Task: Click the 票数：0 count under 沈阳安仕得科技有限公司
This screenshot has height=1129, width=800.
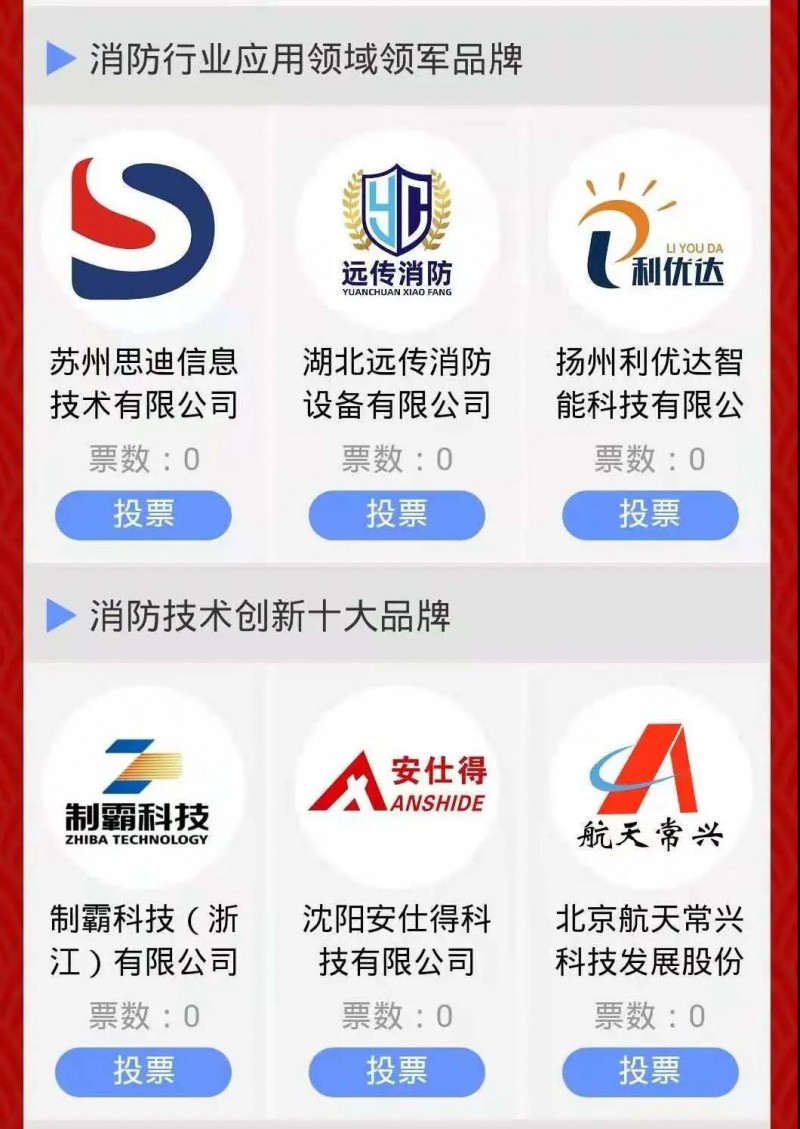Action: (398, 1015)
